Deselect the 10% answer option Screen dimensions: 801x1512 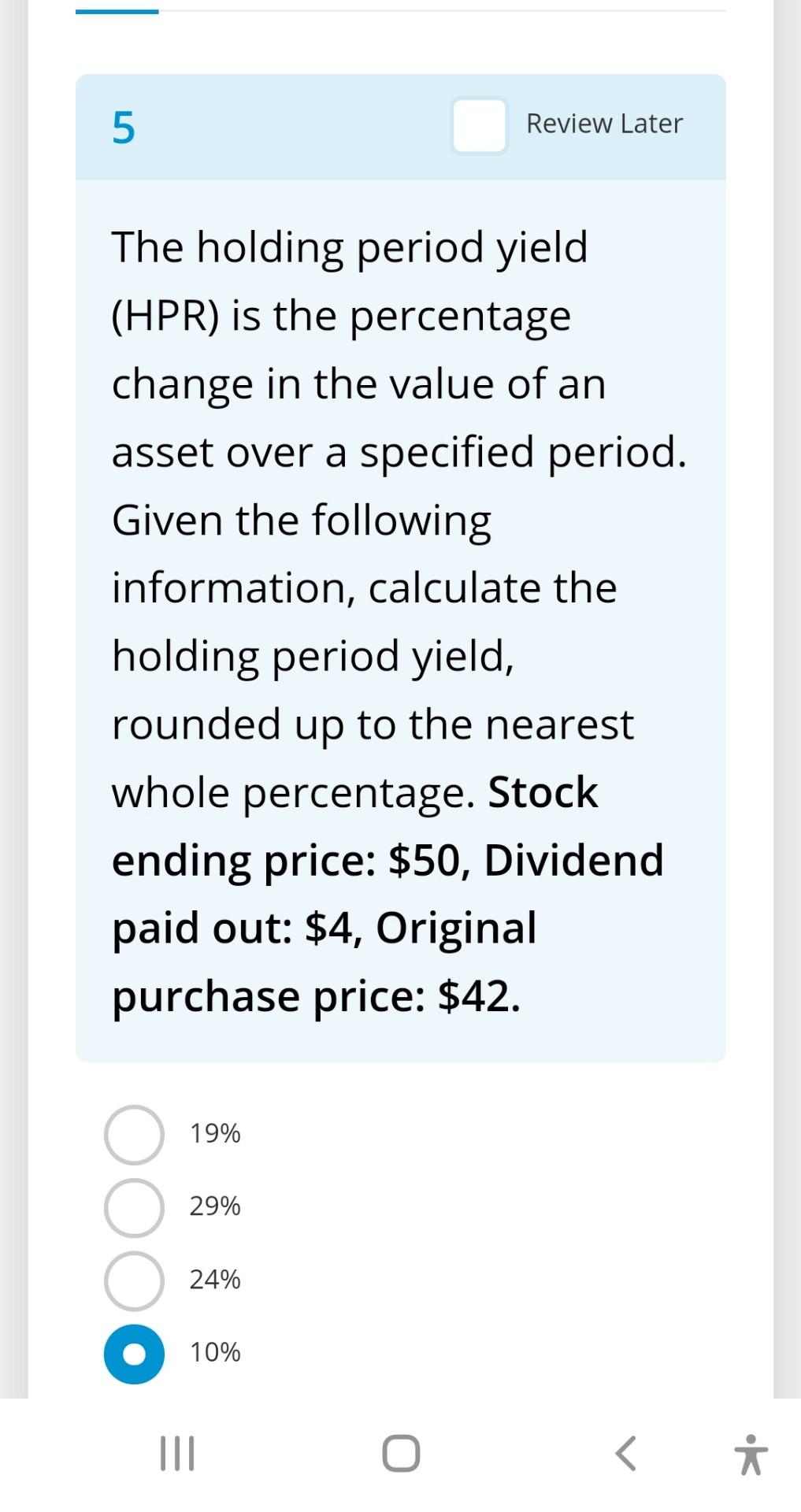133,1354
